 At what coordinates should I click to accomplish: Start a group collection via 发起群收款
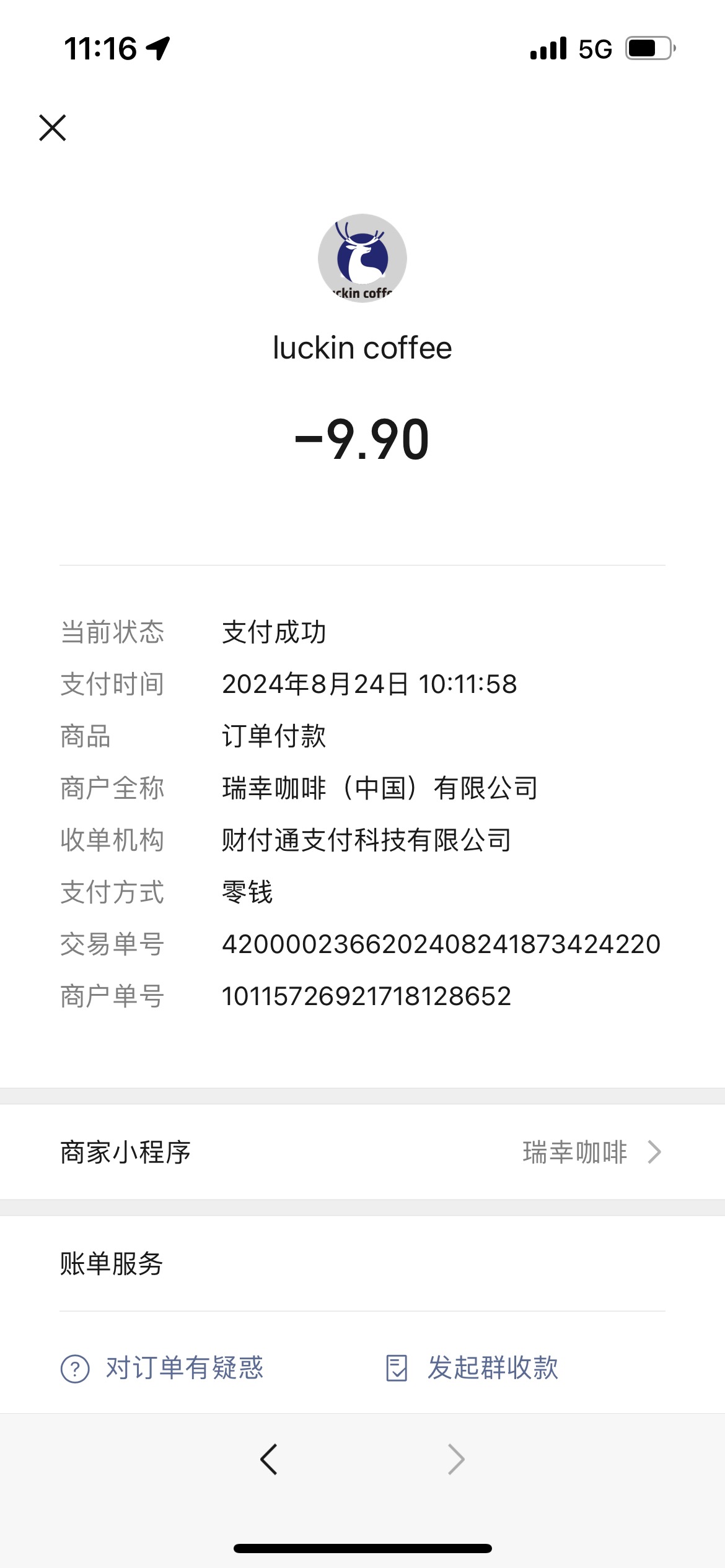pyautogui.click(x=472, y=1368)
